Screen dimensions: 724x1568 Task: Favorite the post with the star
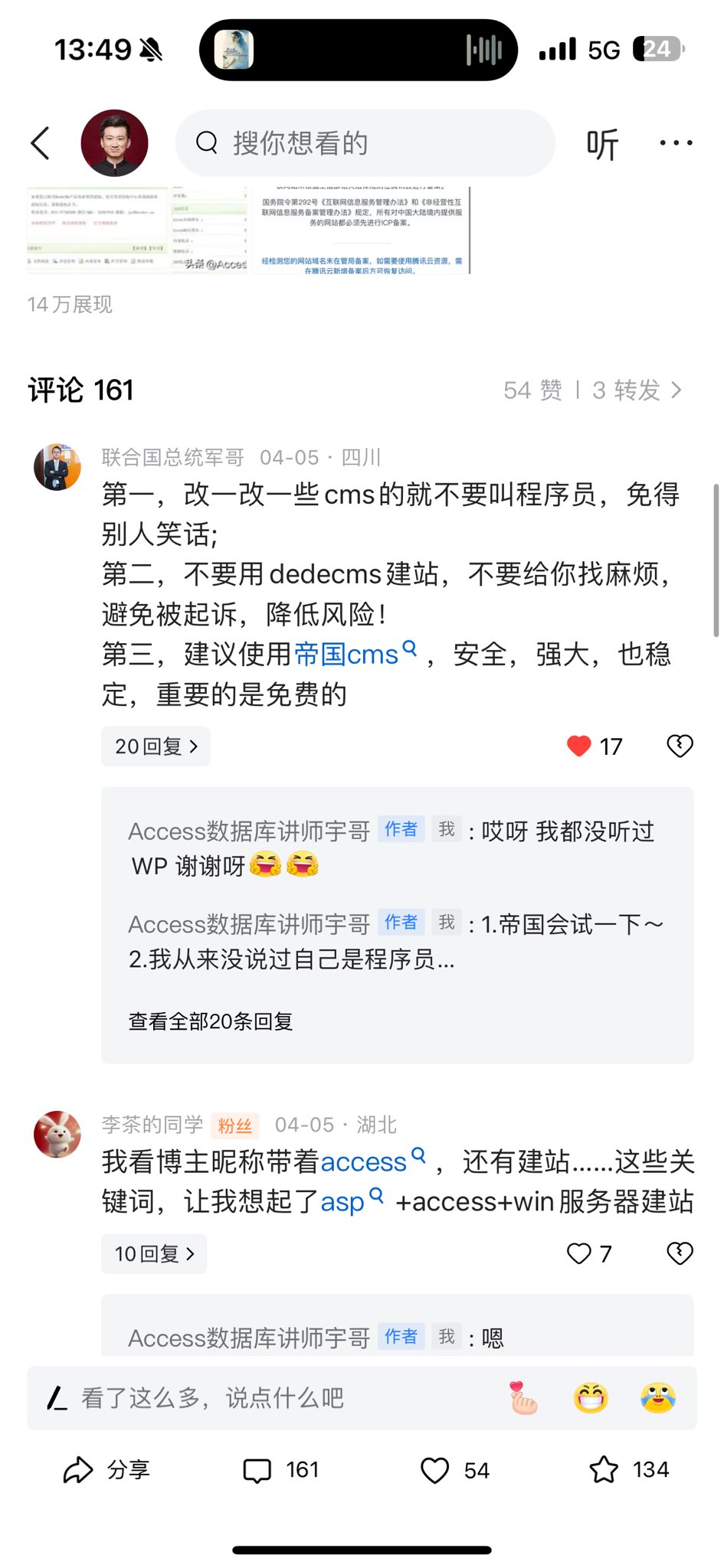click(x=604, y=1470)
